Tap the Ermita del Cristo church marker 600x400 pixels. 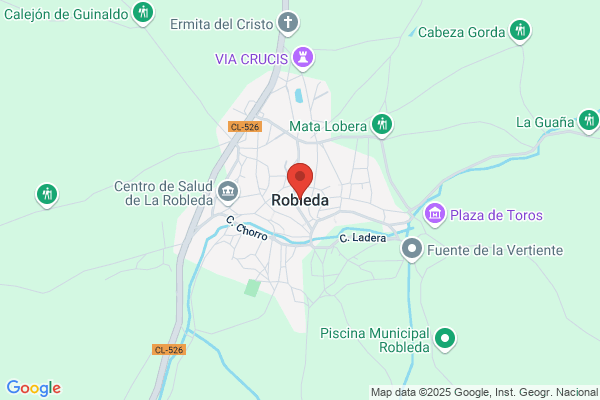point(288,23)
